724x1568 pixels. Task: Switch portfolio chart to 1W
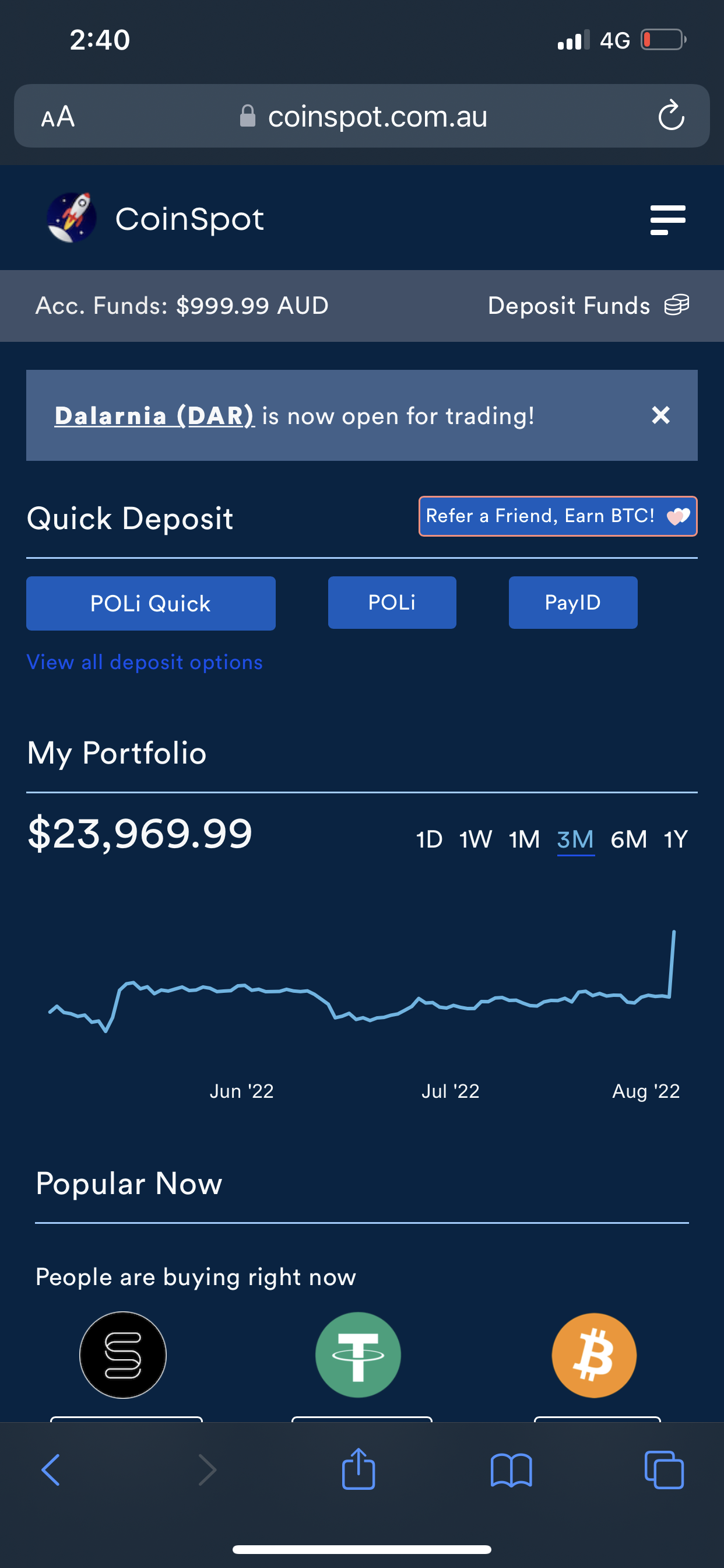pyautogui.click(x=475, y=839)
